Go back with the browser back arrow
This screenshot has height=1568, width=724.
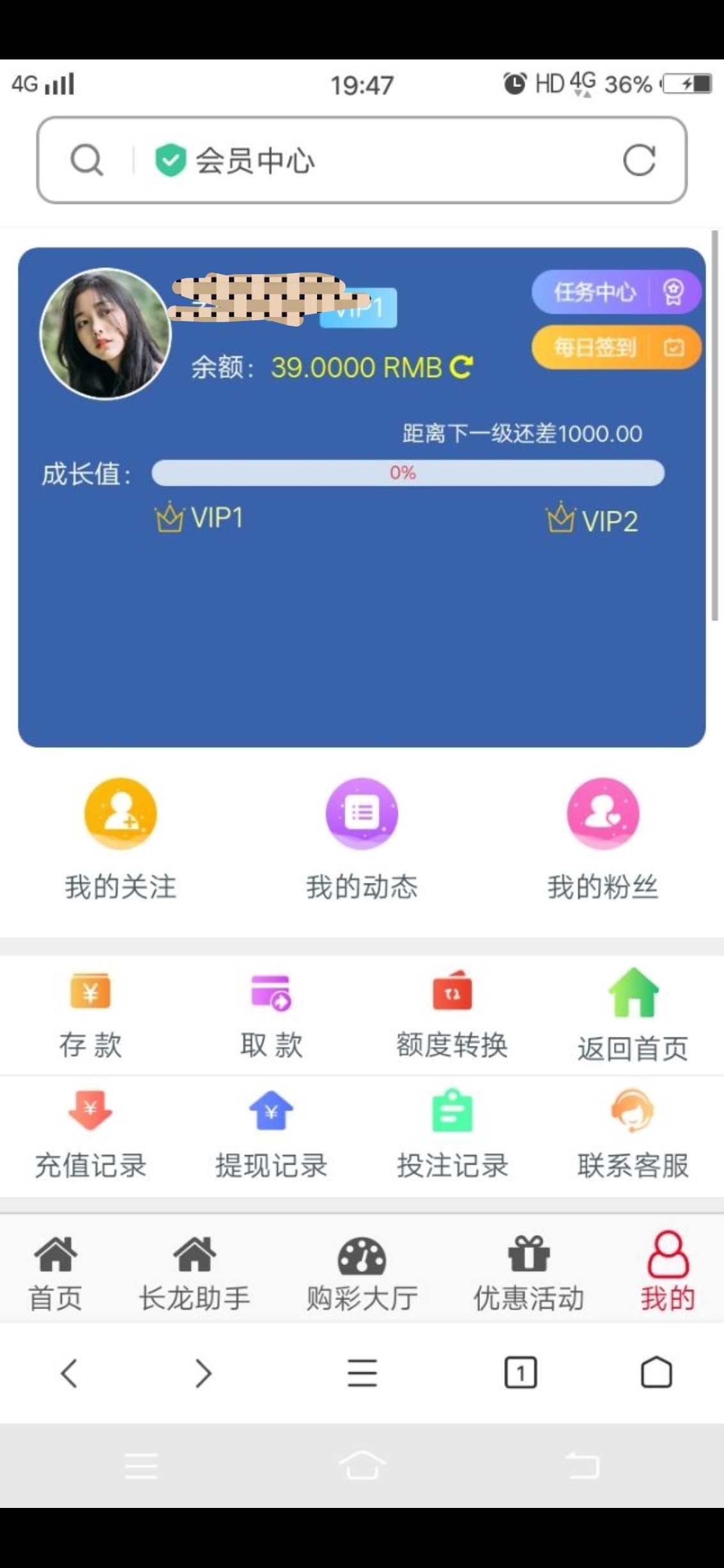pos(69,1372)
